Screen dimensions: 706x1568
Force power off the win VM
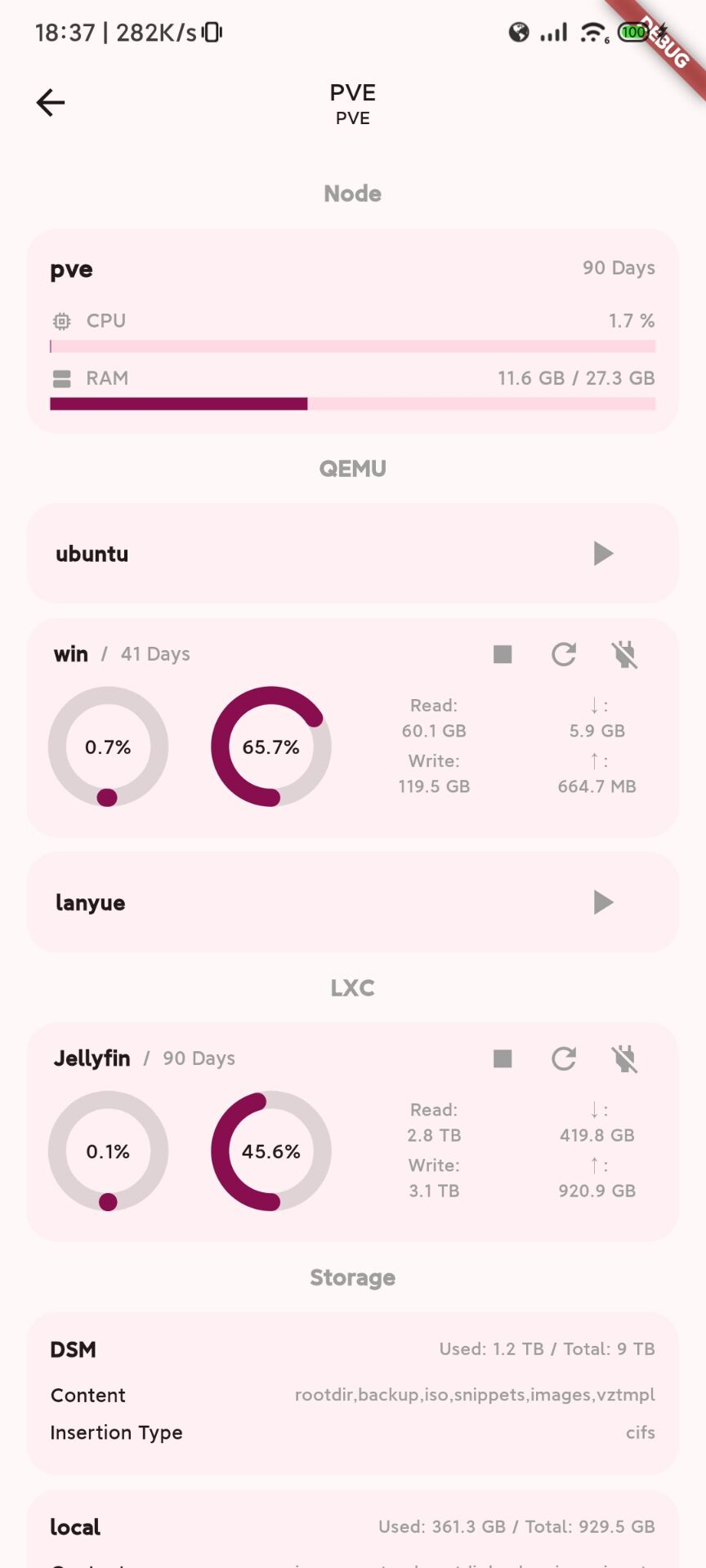coord(624,654)
